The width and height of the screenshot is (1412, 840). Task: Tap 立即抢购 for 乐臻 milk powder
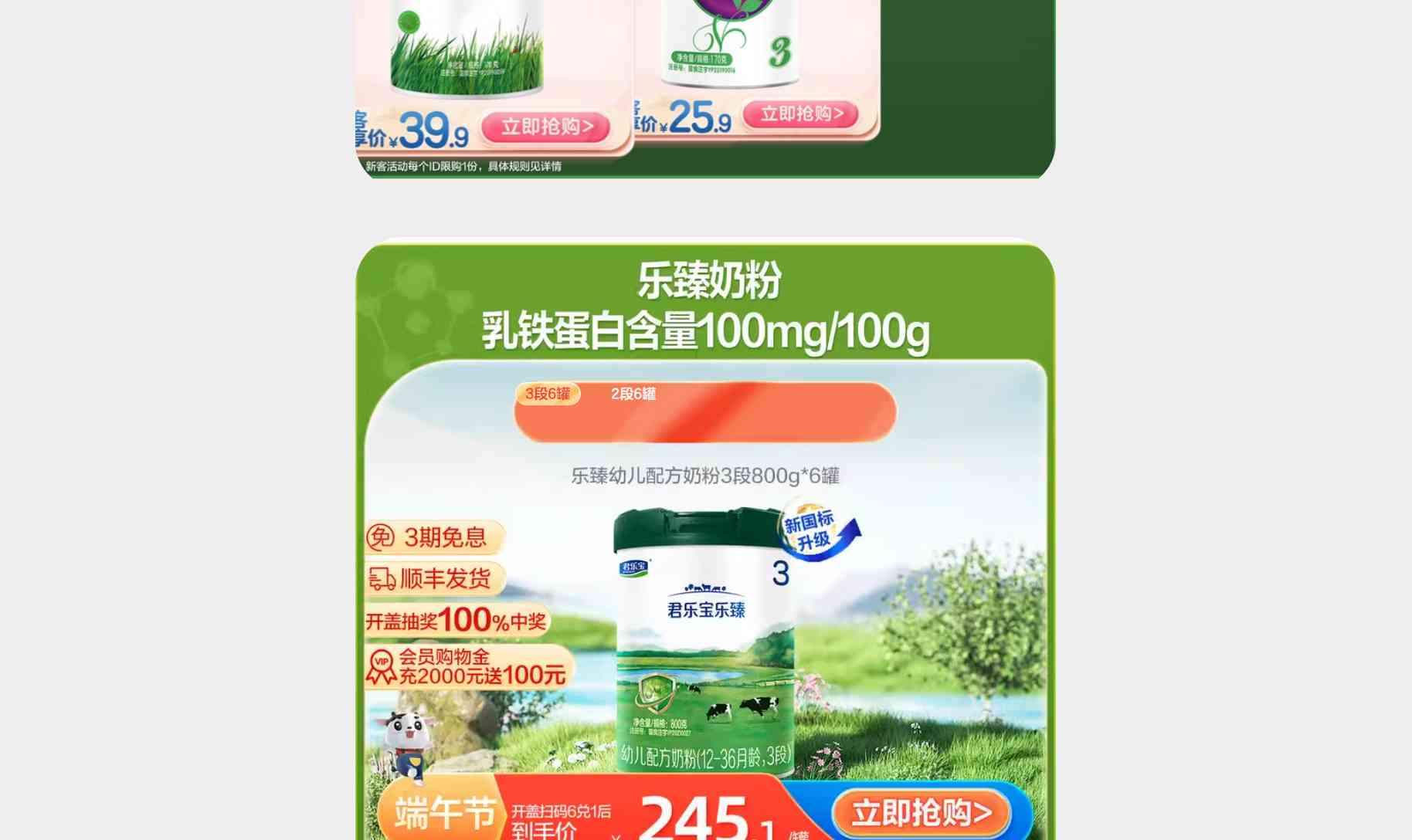coord(921,812)
